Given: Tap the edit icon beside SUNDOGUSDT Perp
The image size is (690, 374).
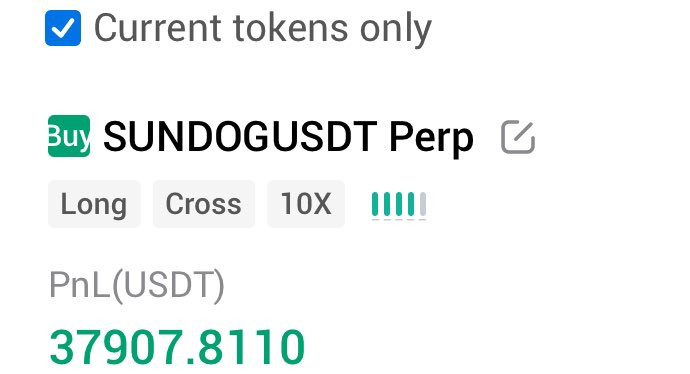Looking at the screenshot, I should pos(518,137).
